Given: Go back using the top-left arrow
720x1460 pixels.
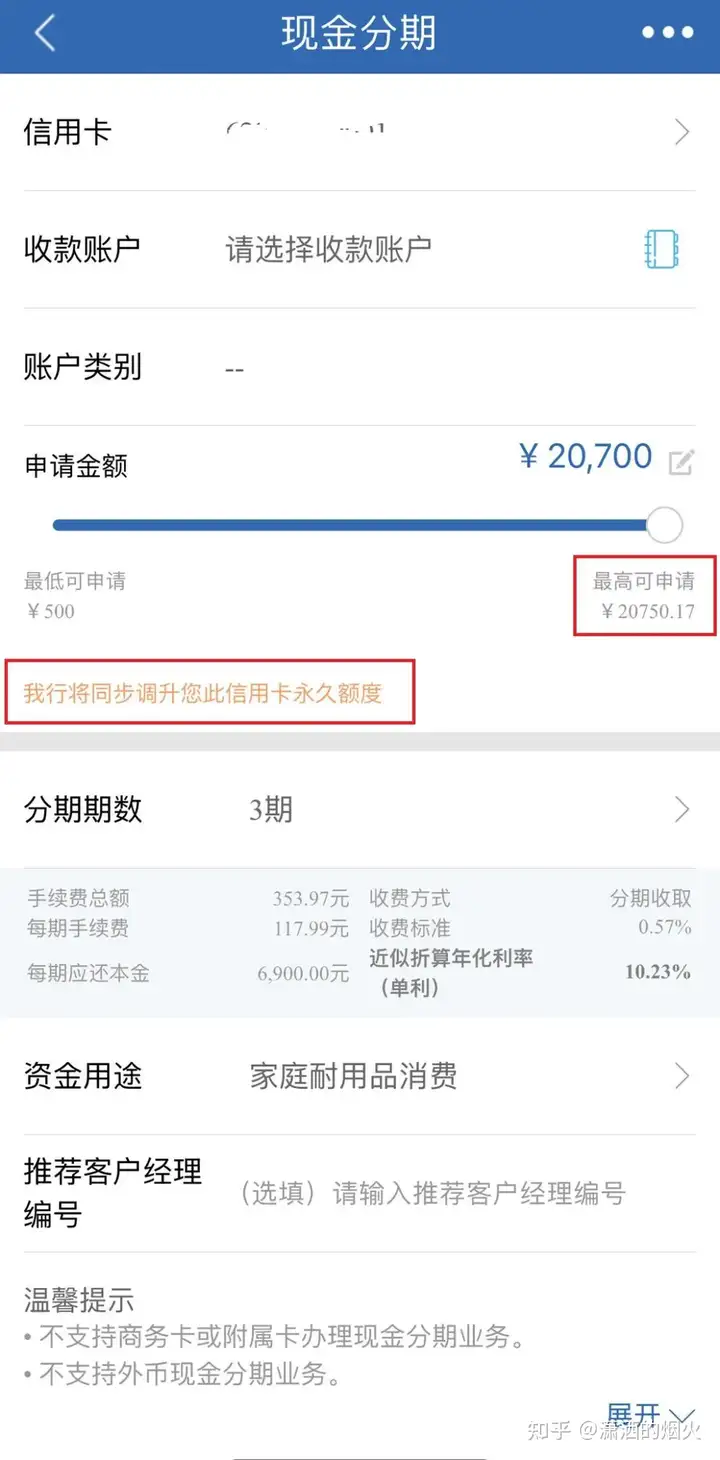Looking at the screenshot, I should pos(44,33).
